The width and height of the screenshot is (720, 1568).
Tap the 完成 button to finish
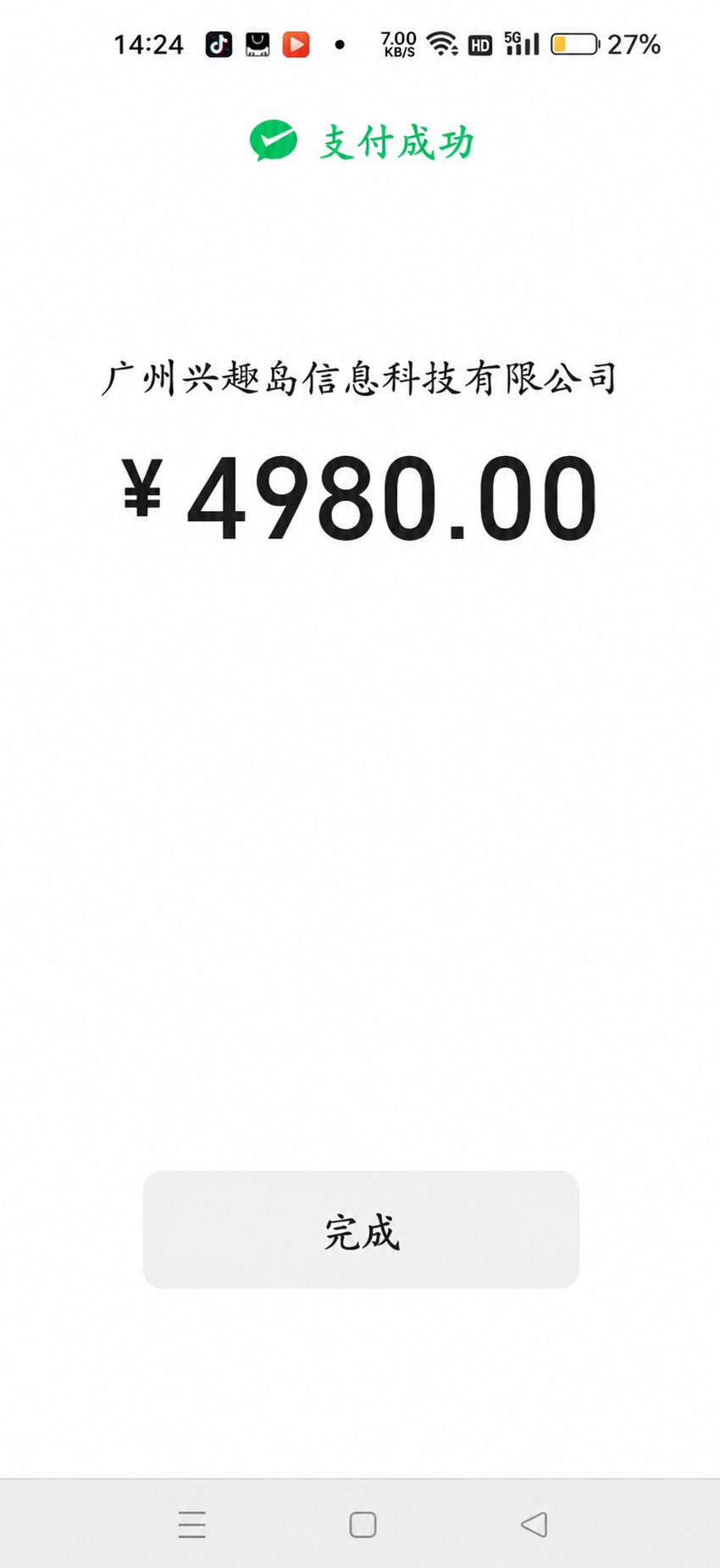tap(361, 1230)
